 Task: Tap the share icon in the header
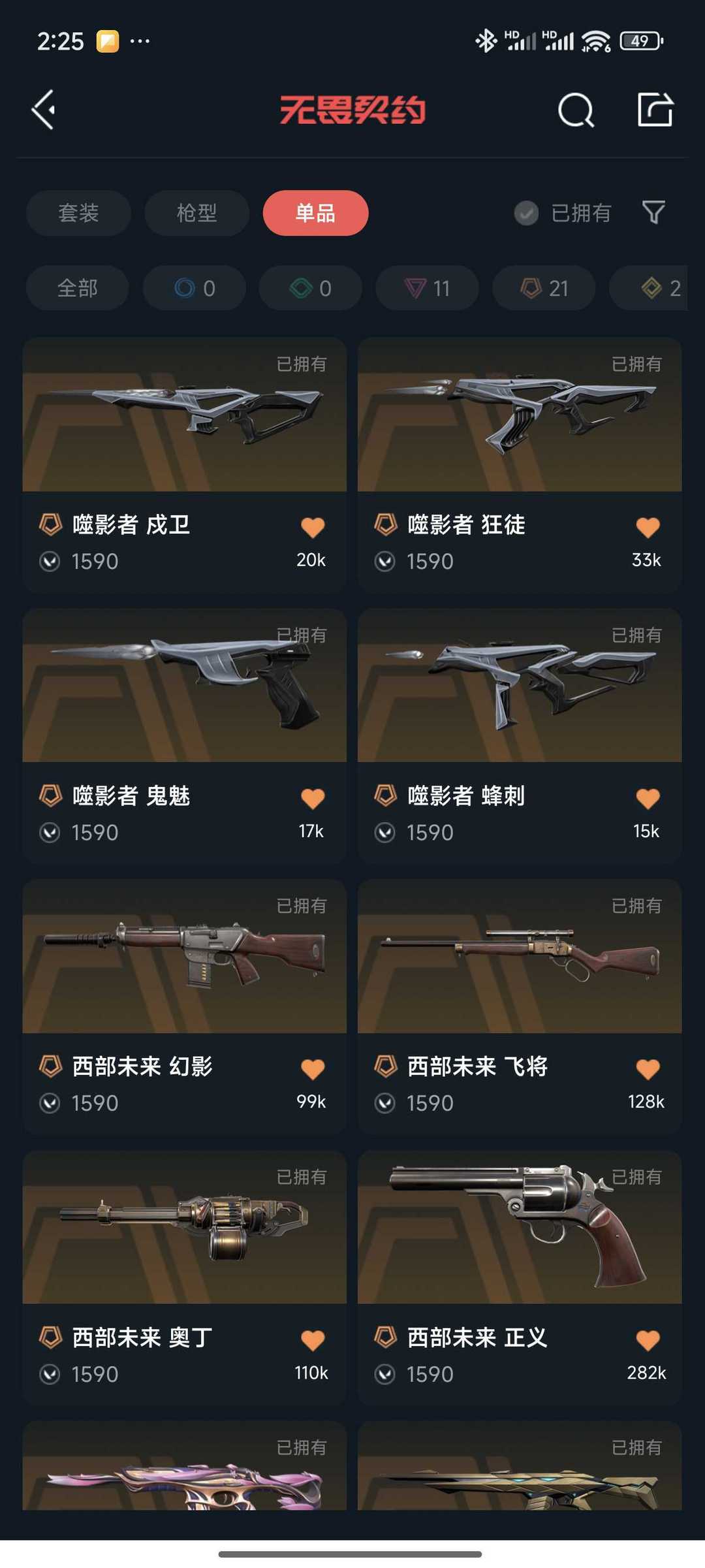655,109
